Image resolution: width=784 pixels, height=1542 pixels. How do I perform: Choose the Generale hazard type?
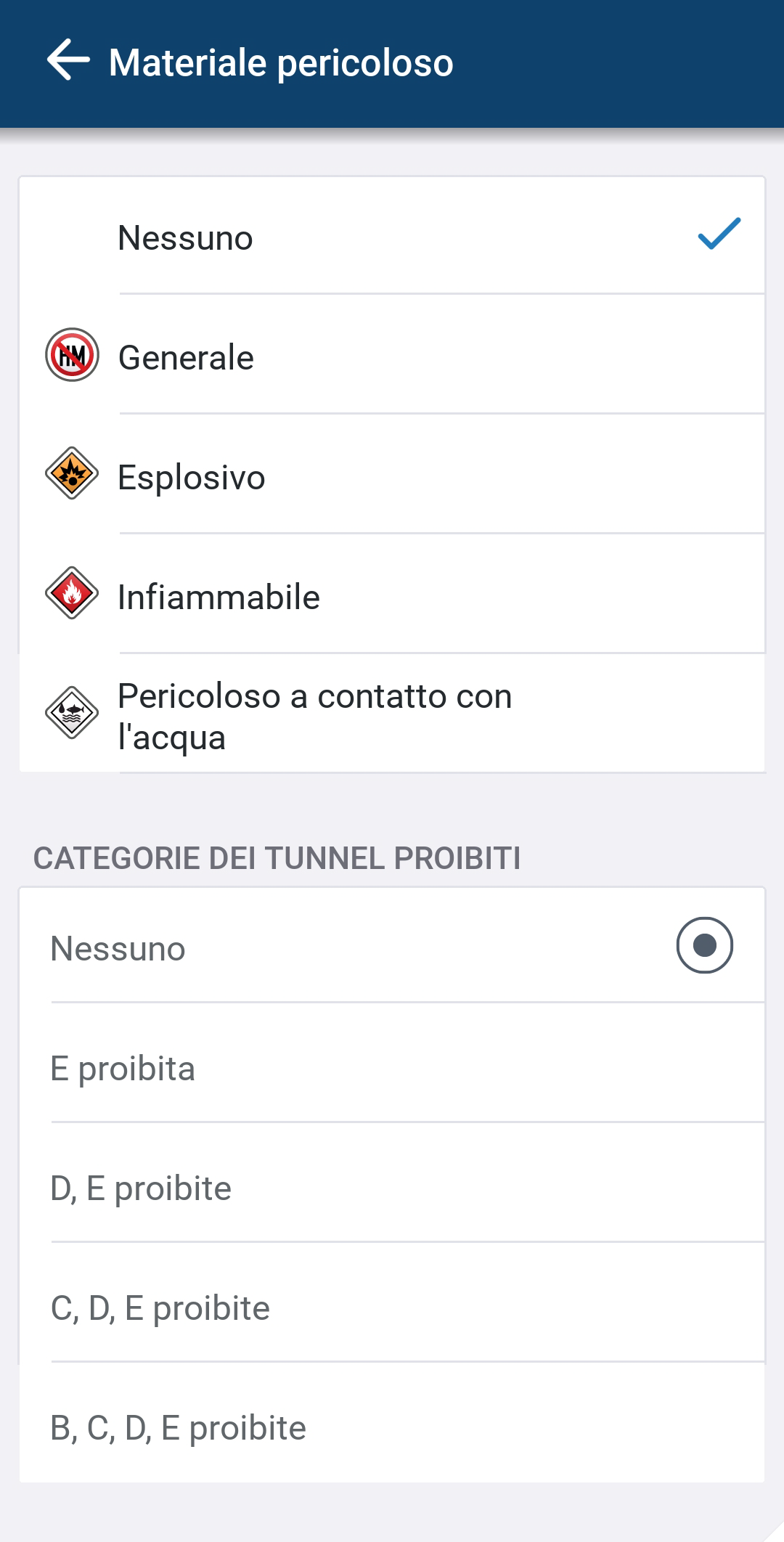[x=392, y=356]
